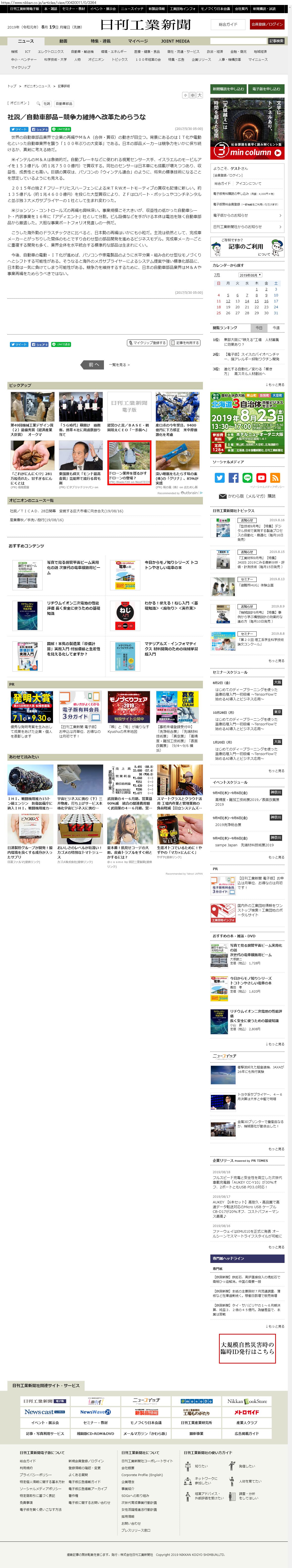292x1568 pixels.
Task: Open the Twitter icon under ソーシャルメディア
Action: 219,478
